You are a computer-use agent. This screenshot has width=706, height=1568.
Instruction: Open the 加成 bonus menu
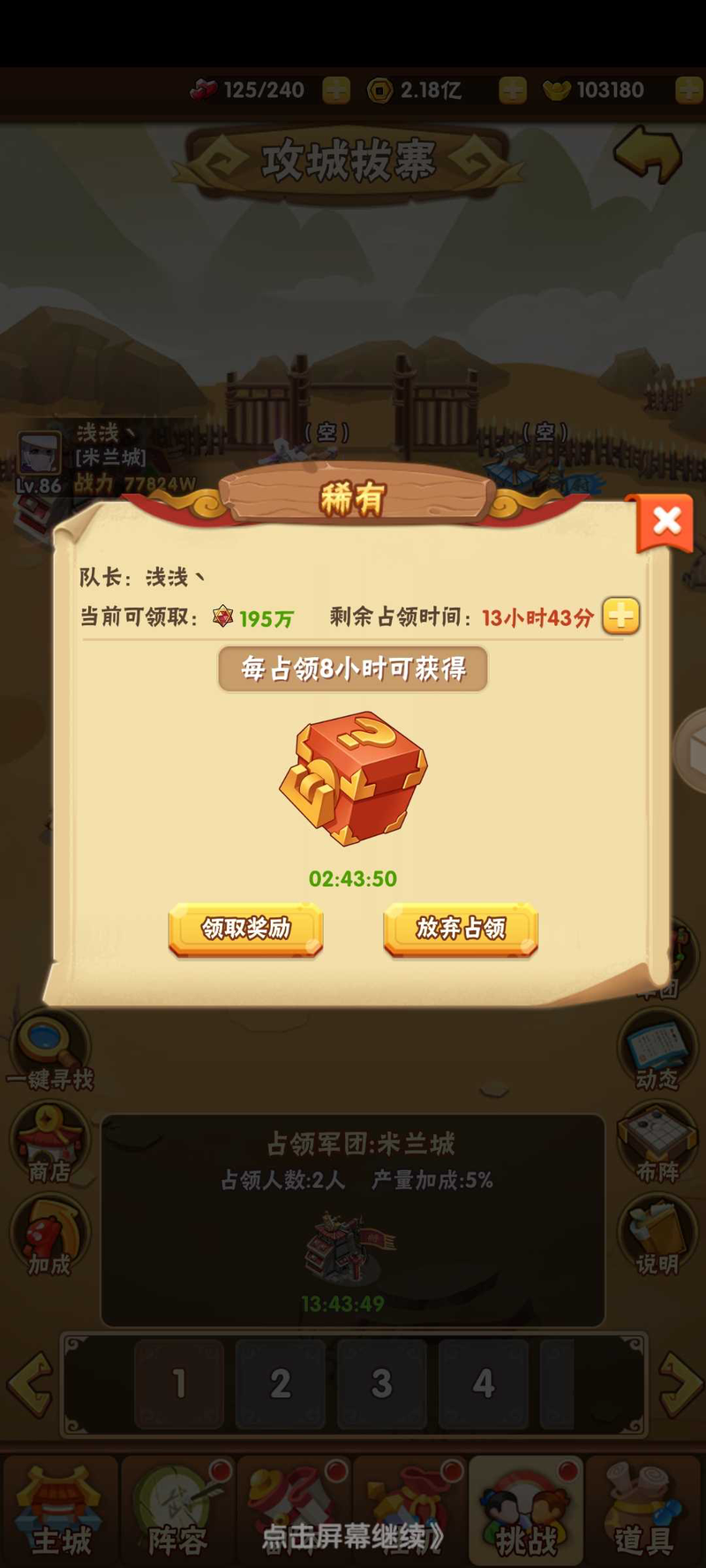49,1236
